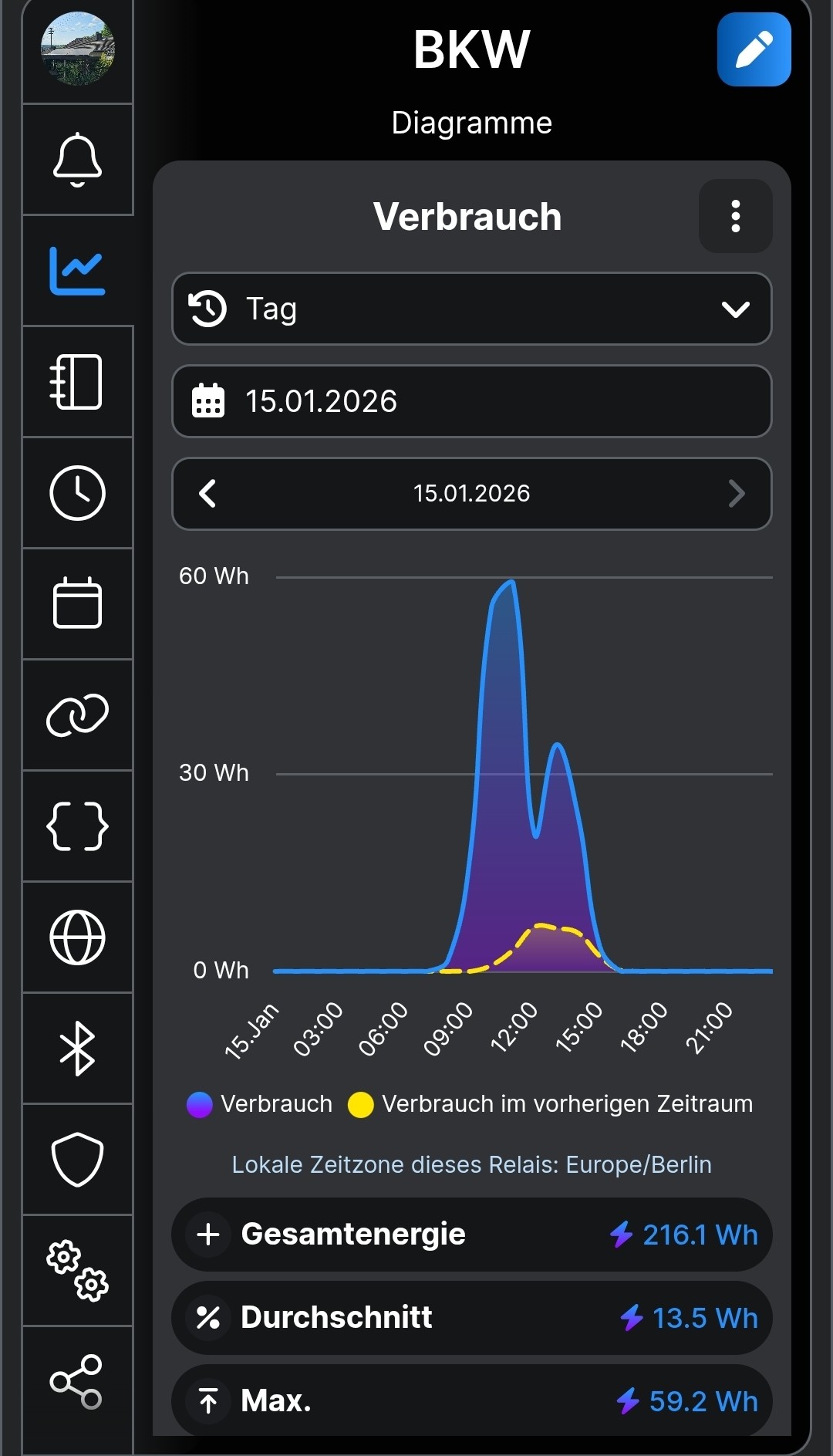The image size is (833, 1456).
Task: Expand the Gesamtenergie row
Action: [x=208, y=1235]
